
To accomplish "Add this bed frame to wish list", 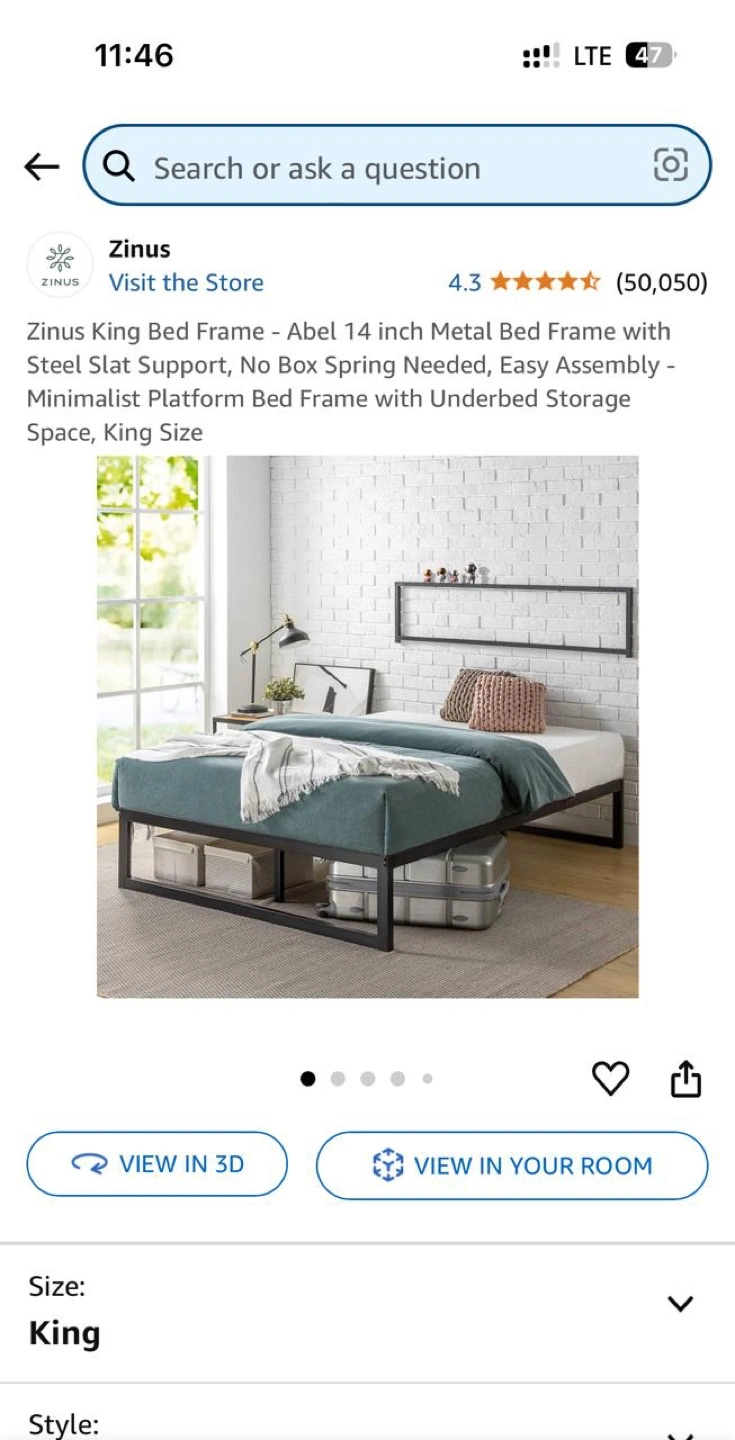I will point(610,1079).
